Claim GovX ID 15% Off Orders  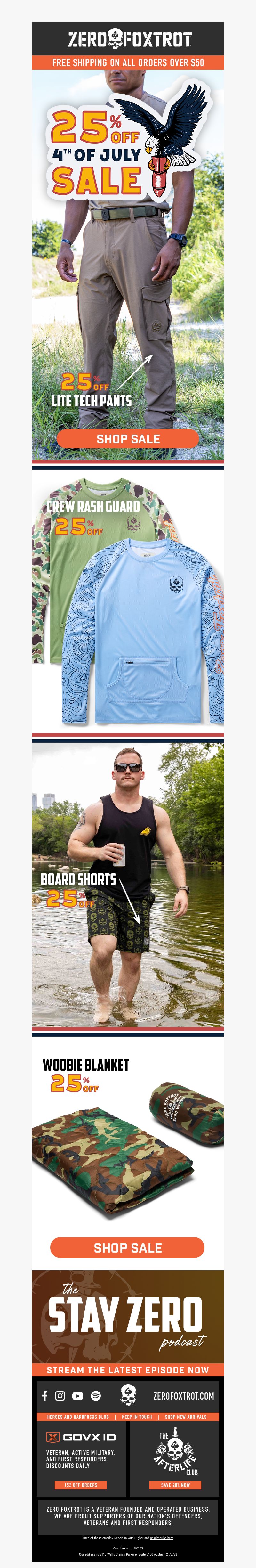click(81, 1485)
